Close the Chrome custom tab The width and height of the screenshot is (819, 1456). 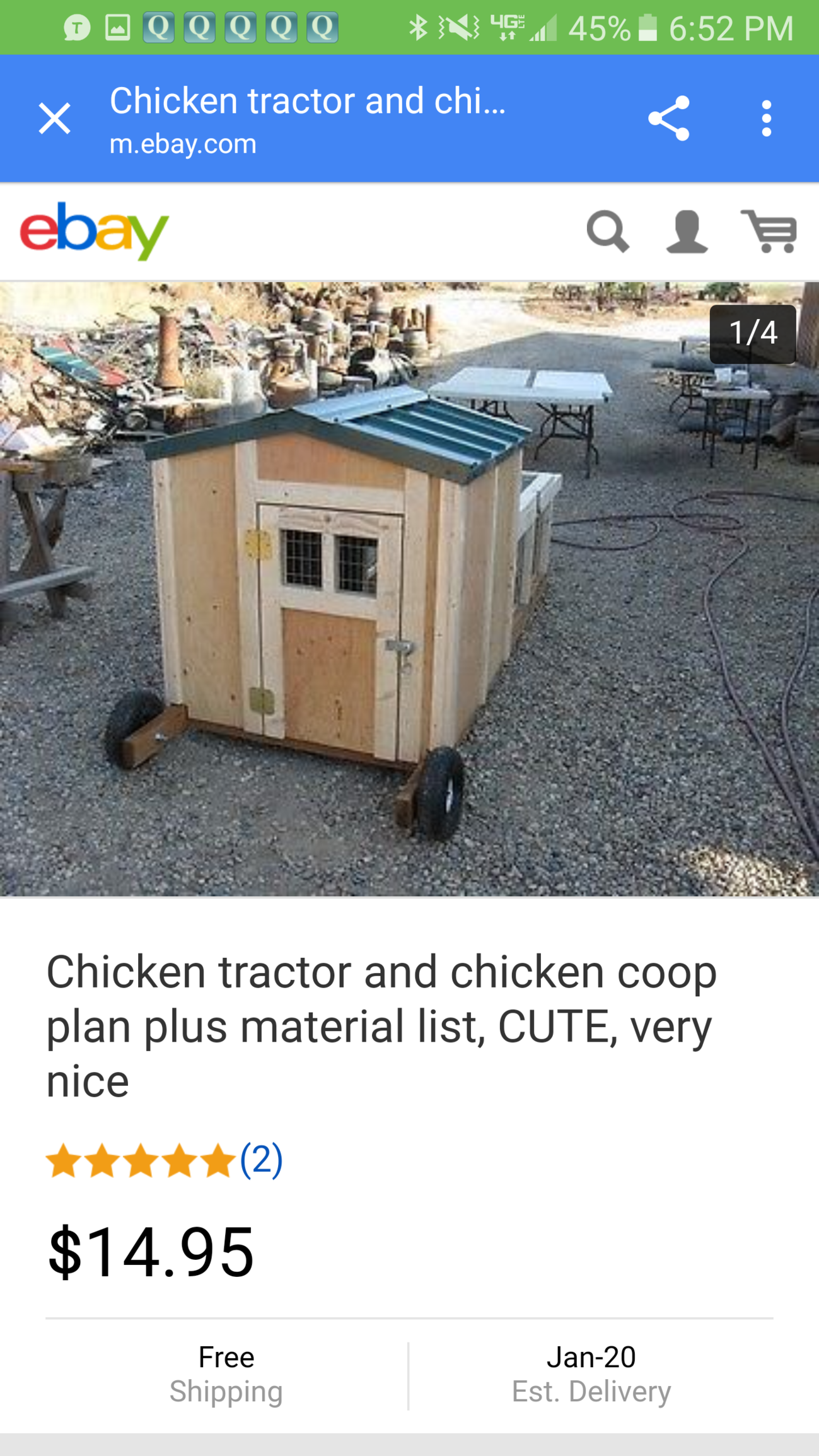coord(55,119)
